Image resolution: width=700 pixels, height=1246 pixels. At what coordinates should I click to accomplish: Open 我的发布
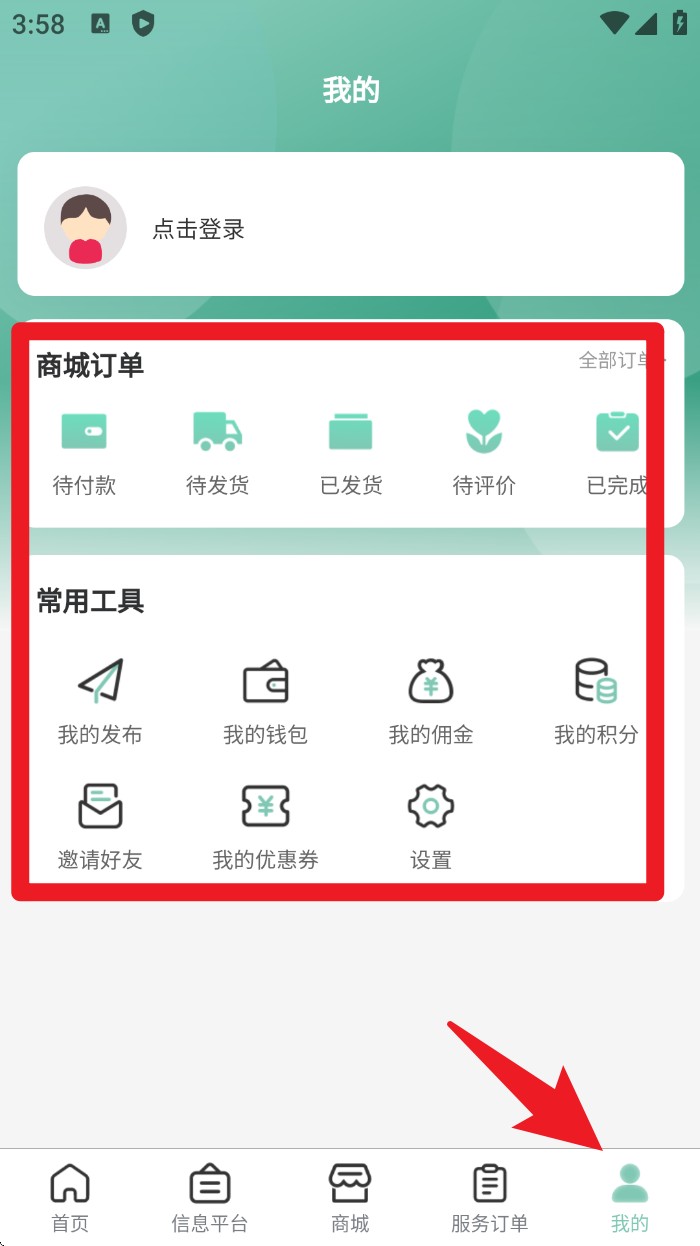[x=100, y=702]
